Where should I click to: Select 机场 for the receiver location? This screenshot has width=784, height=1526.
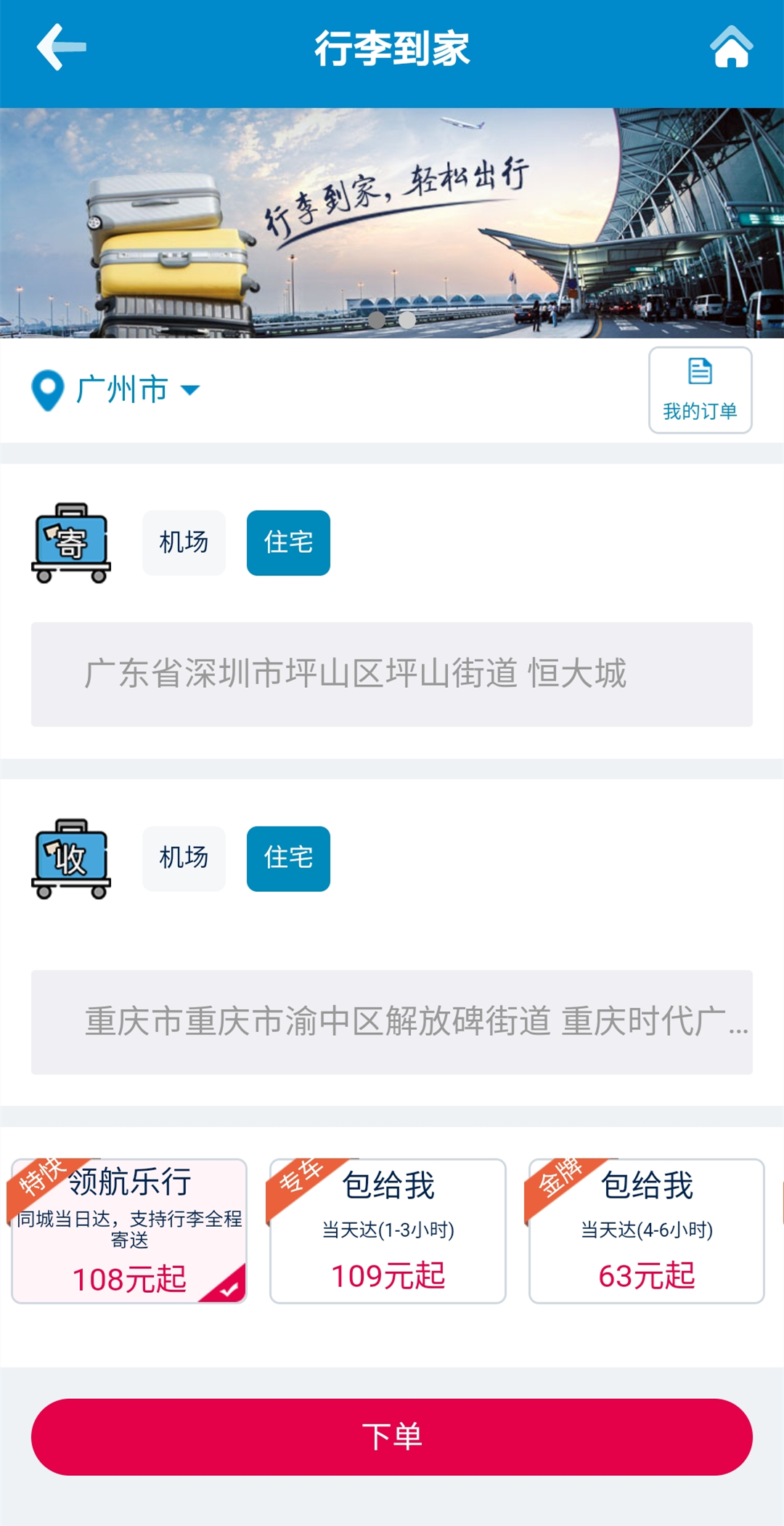tap(184, 859)
